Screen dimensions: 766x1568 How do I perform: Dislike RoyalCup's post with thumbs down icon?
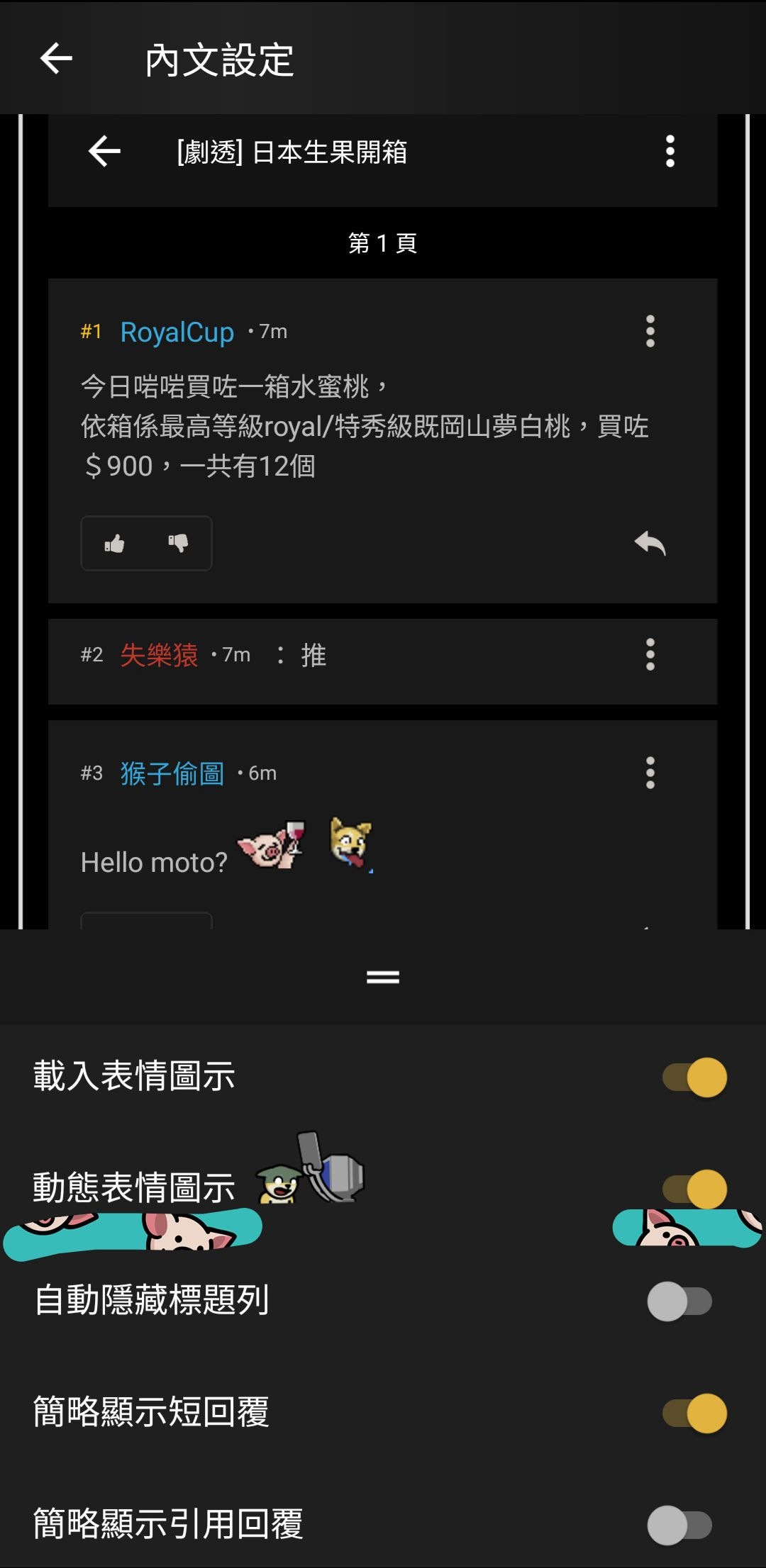179,543
